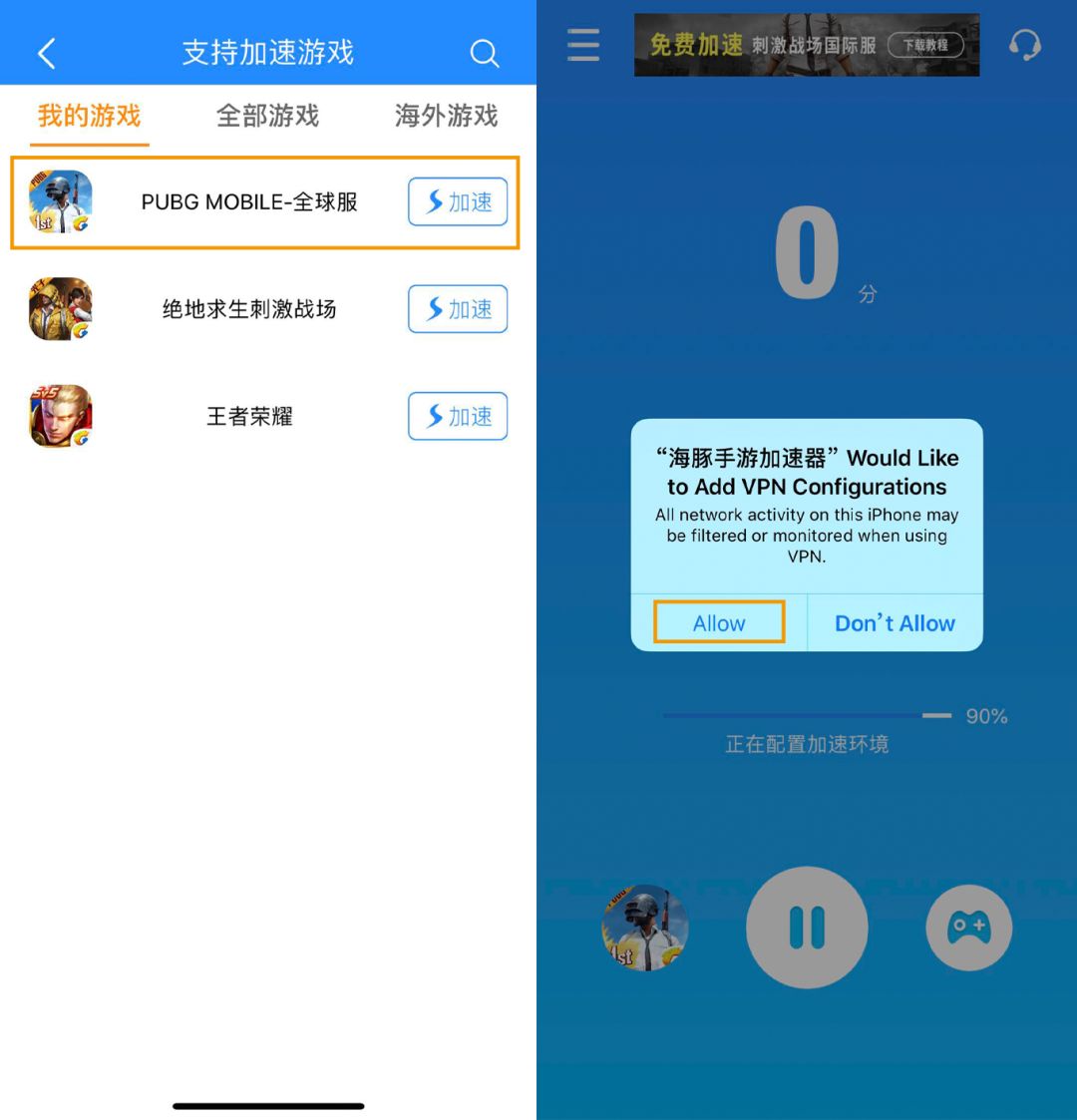Tap 加速 for 绝地求生刺激战场
Image resolution: width=1077 pixels, height=1120 pixels.
458,309
